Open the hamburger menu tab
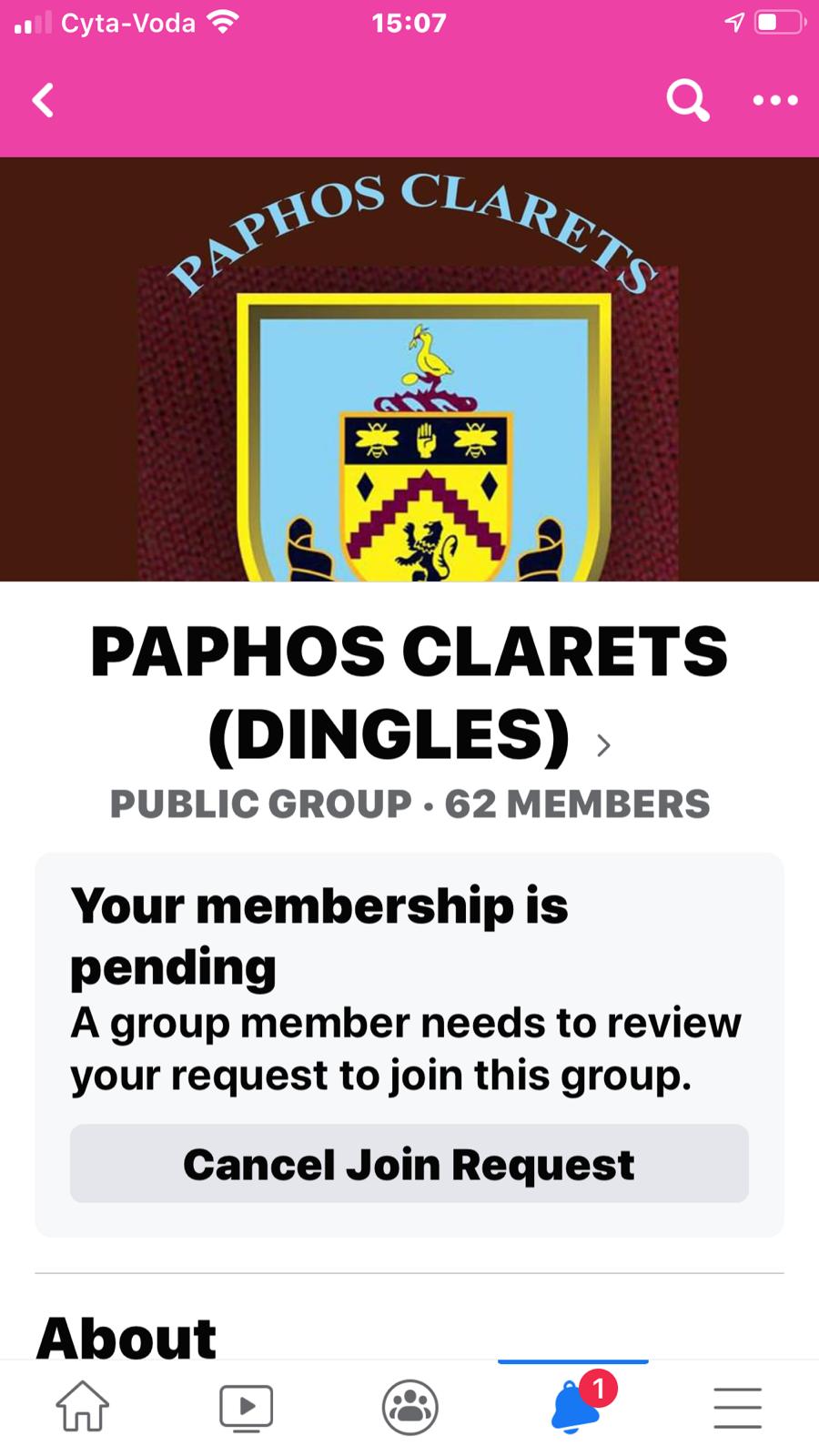The height and width of the screenshot is (1456, 819). pyautogui.click(x=737, y=1407)
